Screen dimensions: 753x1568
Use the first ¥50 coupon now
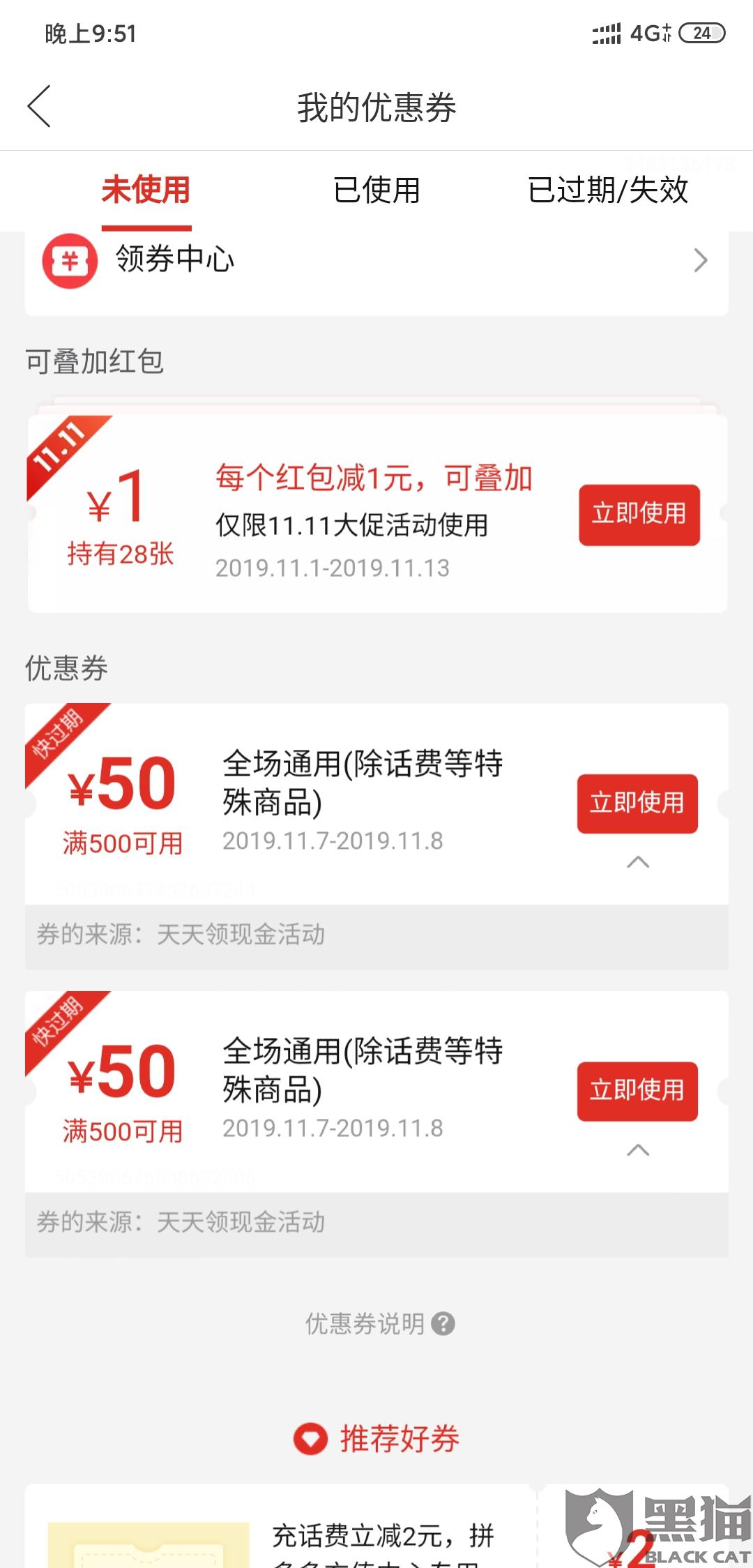(x=637, y=803)
